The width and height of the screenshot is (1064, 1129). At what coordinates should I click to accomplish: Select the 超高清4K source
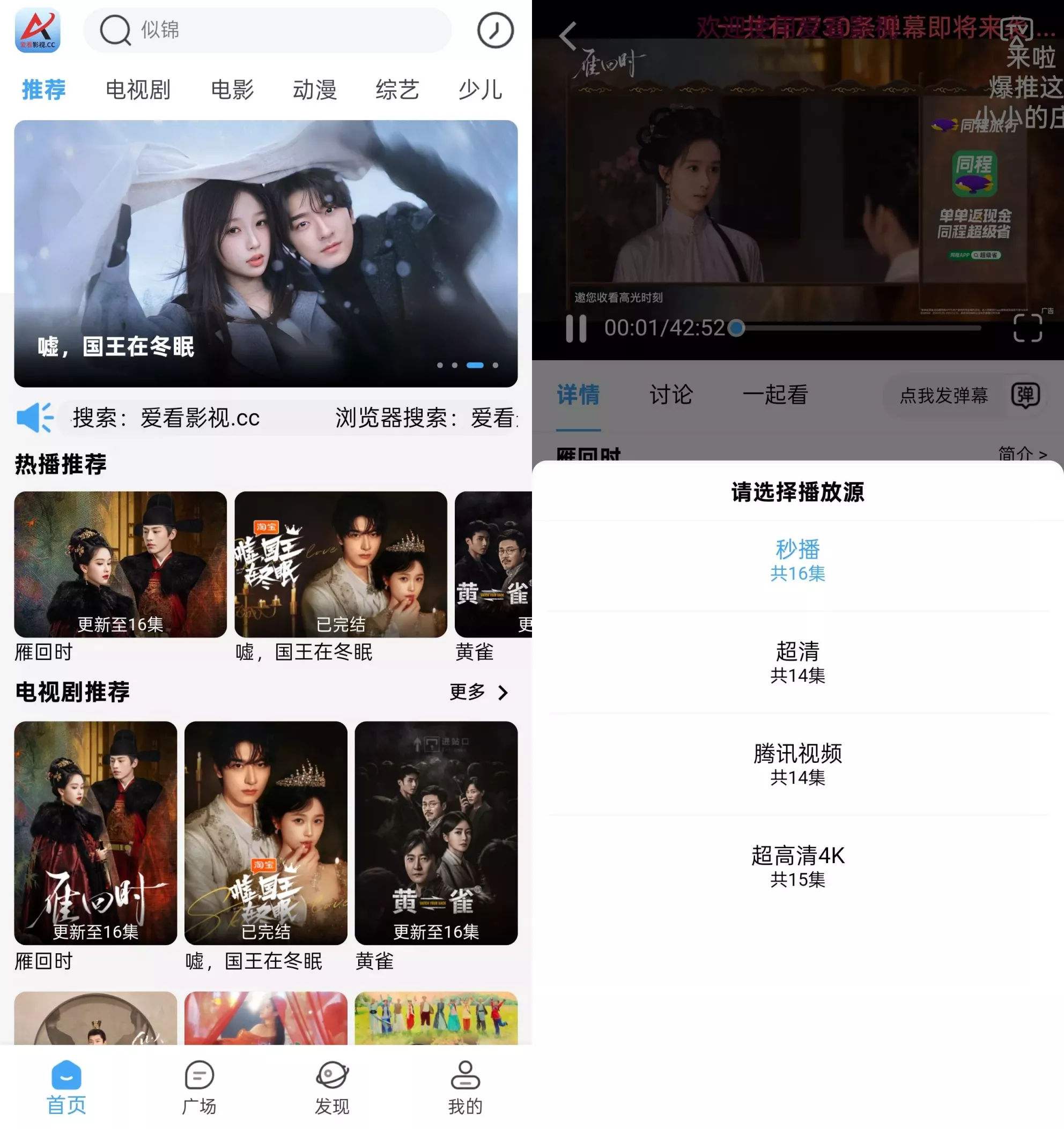(x=797, y=865)
